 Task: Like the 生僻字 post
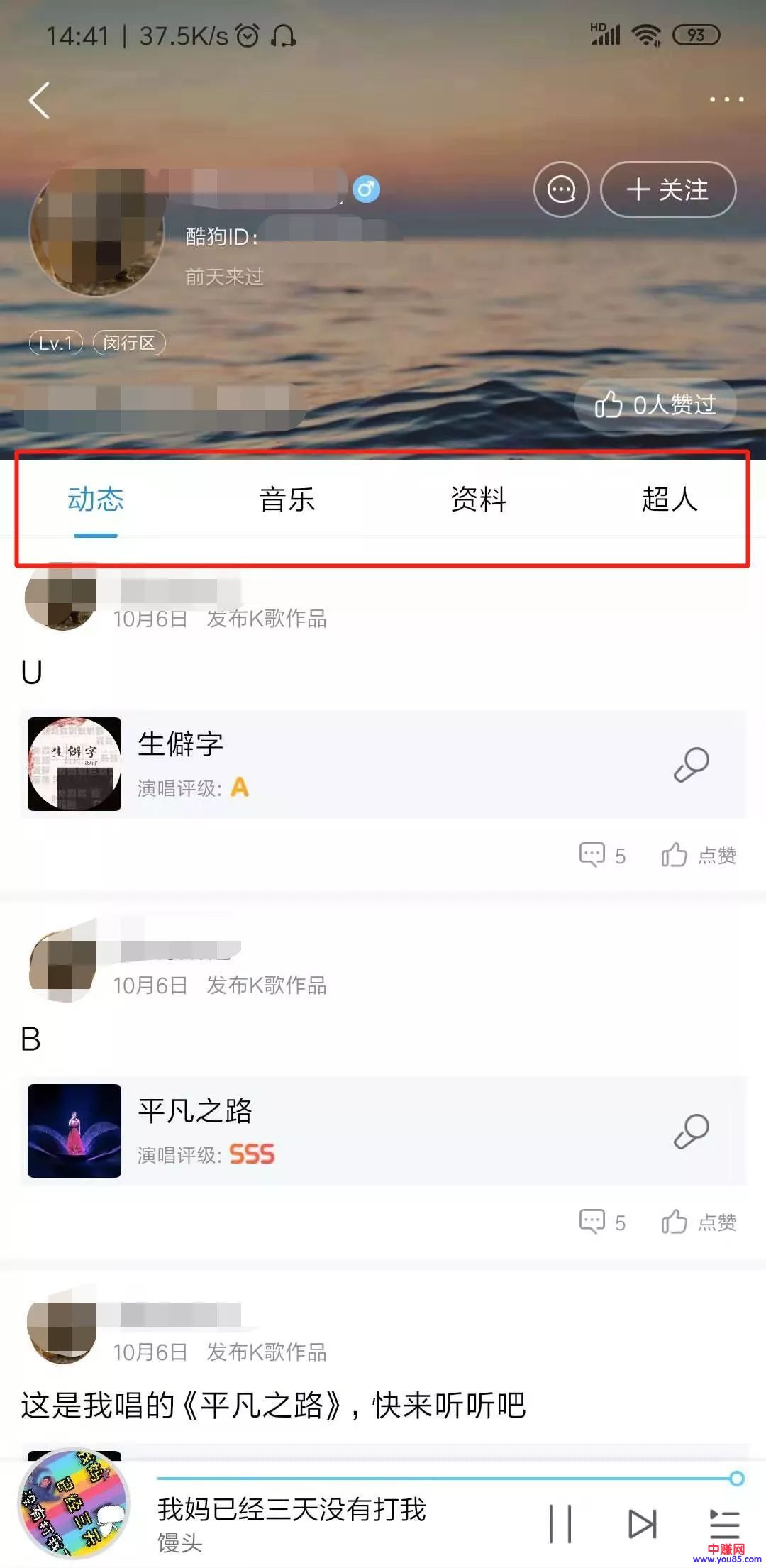[698, 856]
